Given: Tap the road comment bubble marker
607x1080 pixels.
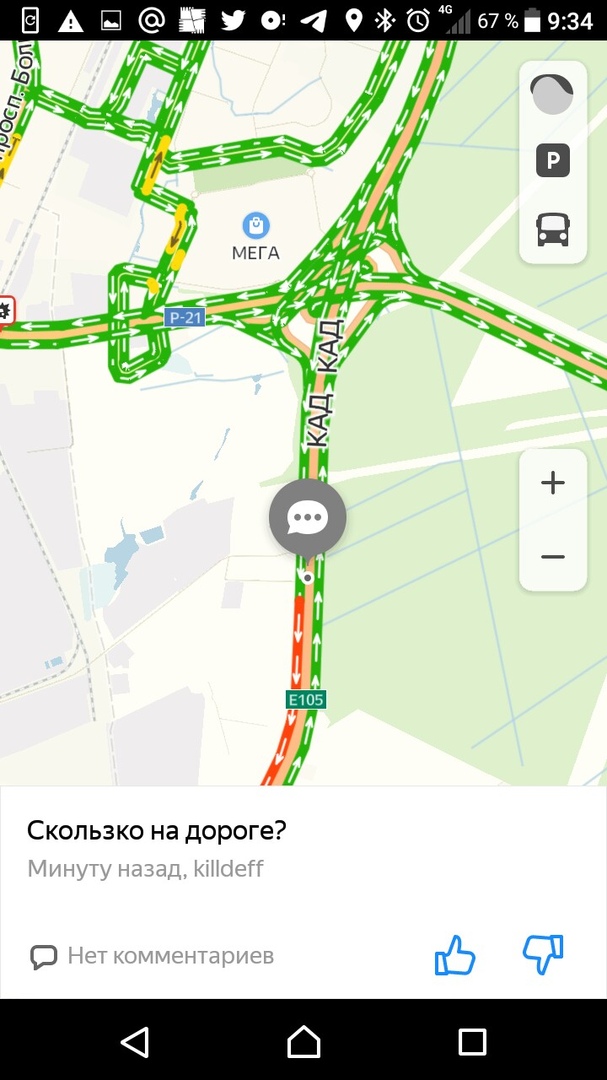Looking at the screenshot, I should (307, 517).
